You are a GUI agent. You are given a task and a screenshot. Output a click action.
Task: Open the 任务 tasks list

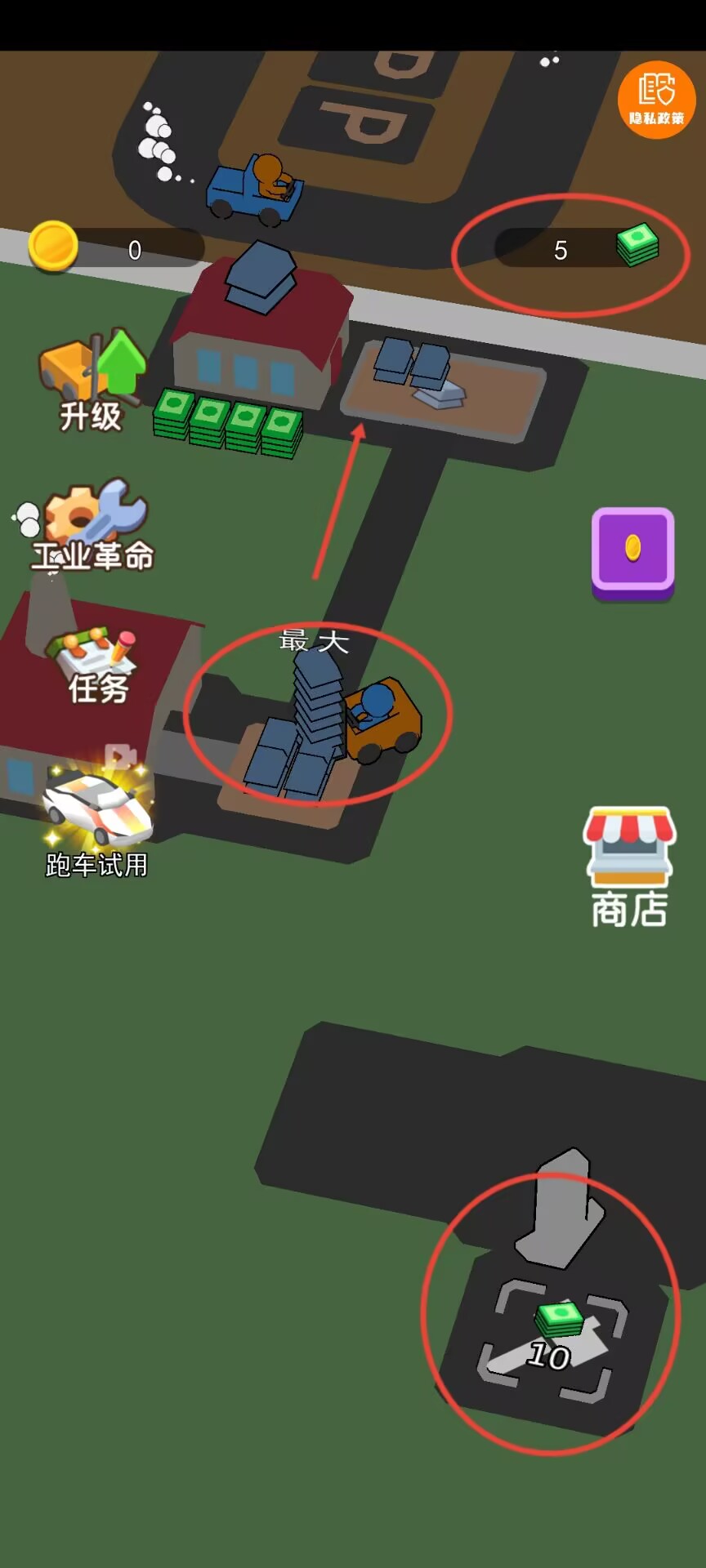point(96,666)
